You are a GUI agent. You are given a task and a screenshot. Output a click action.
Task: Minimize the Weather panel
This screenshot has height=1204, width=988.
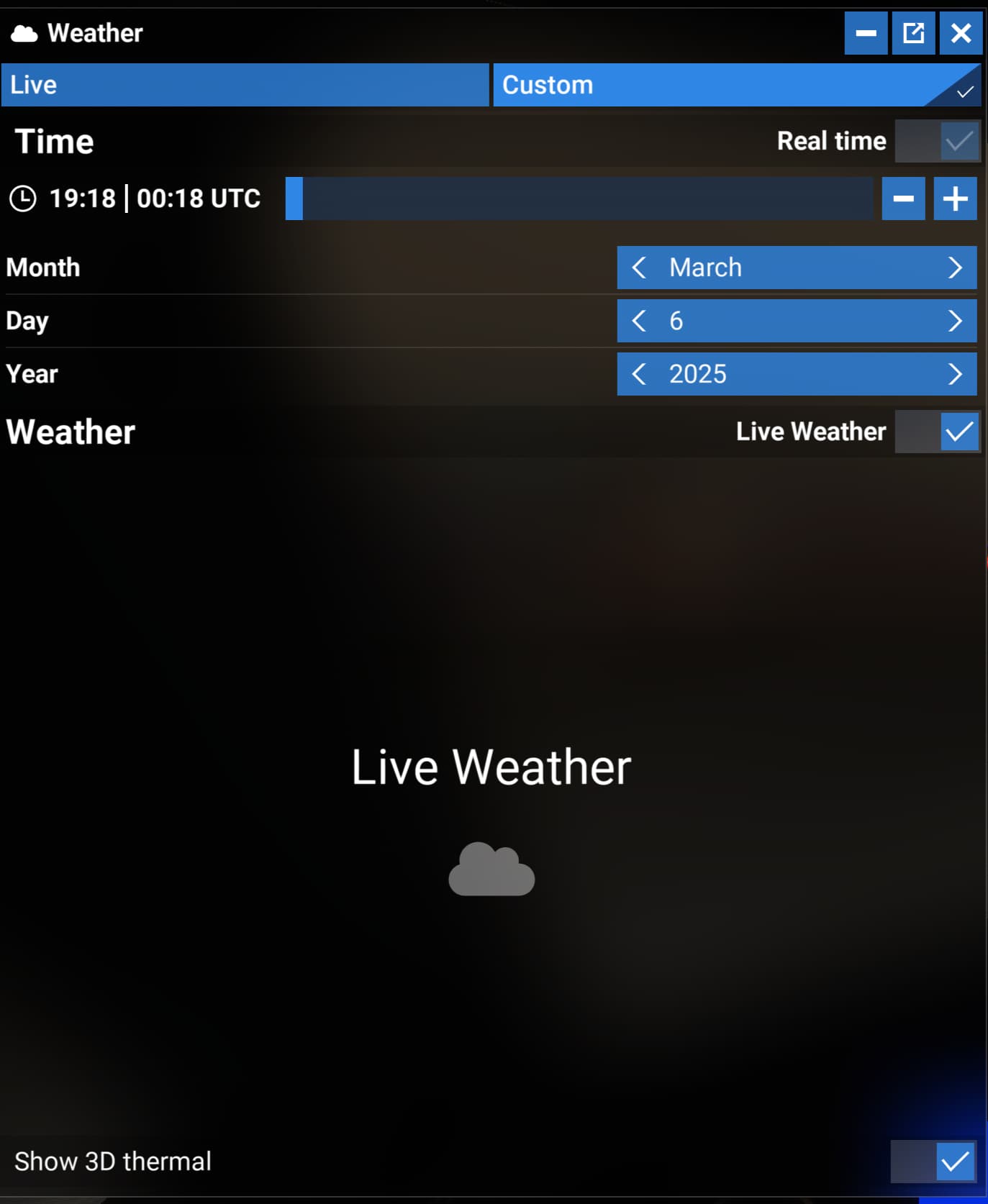tap(866, 33)
